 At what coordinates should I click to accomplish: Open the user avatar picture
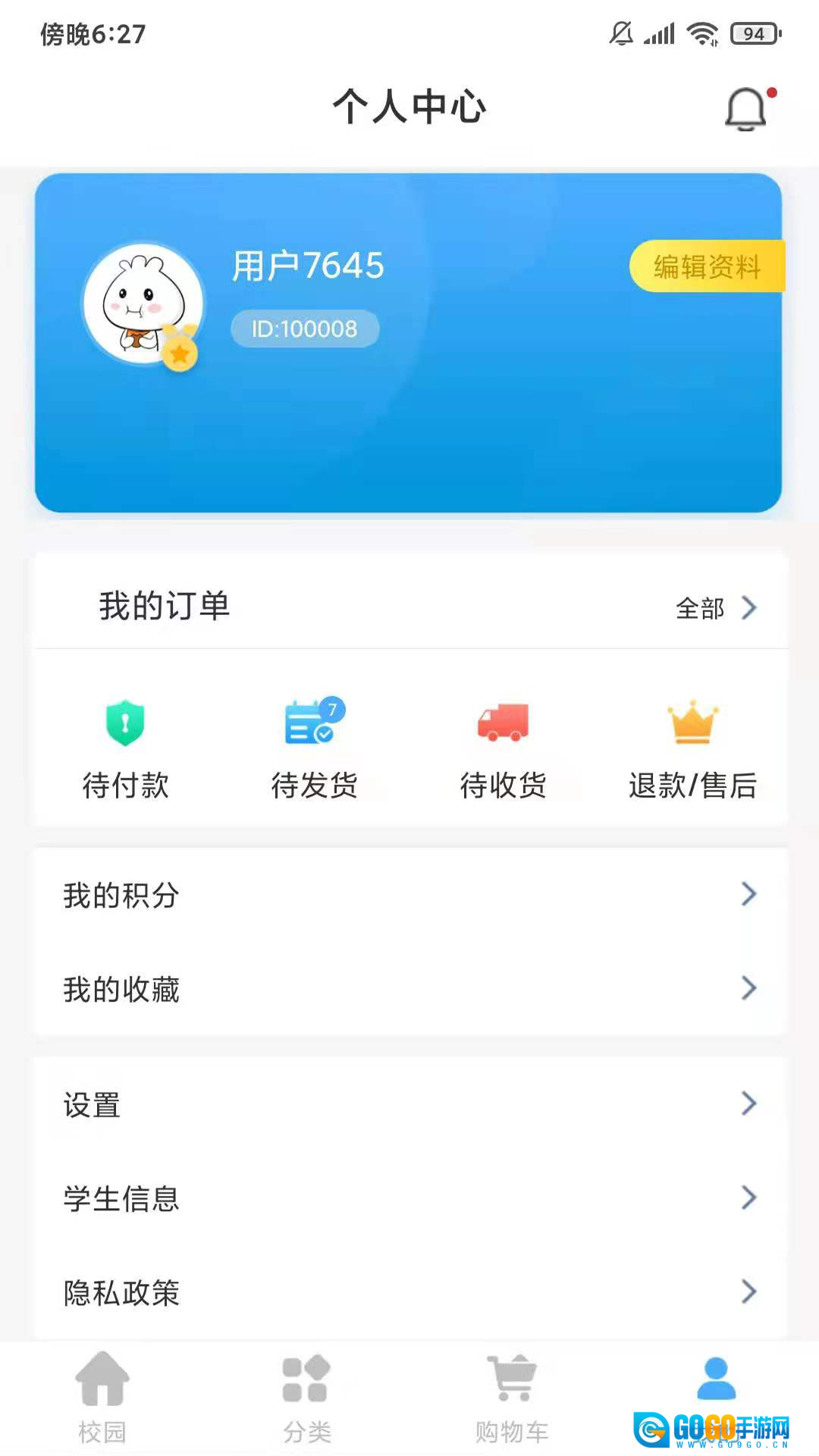tap(143, 304)
